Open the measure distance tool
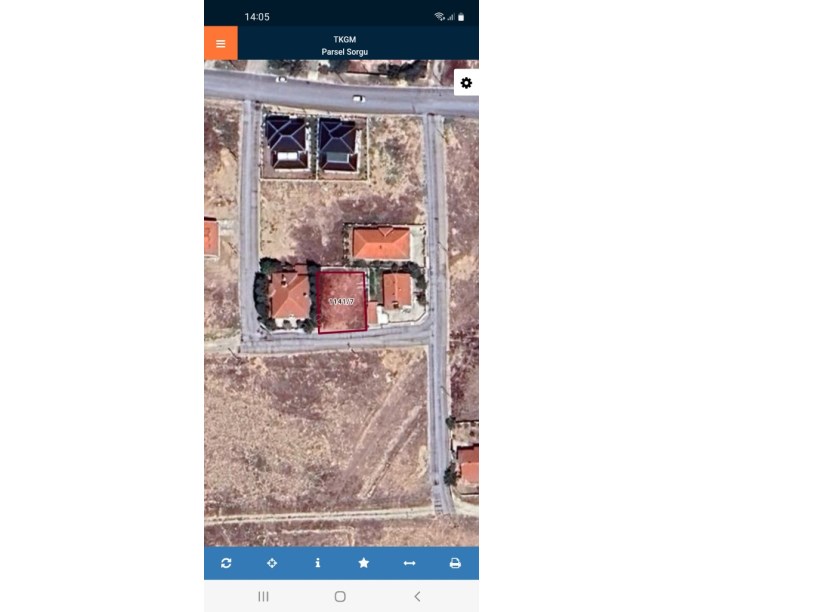The height and width of the screenshot is (612, 816). [x=409, y=563]
